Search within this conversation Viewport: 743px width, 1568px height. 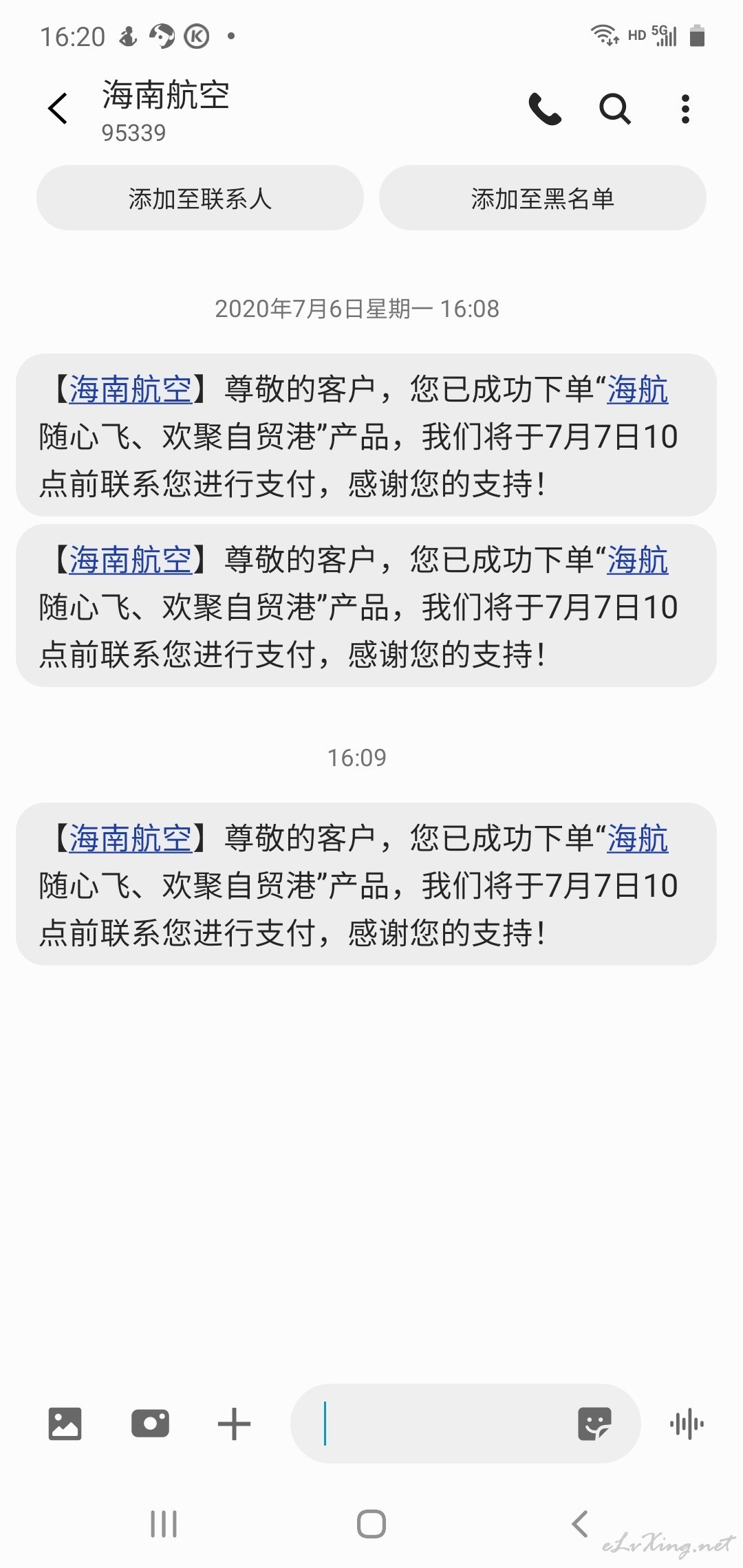(614, 109)
